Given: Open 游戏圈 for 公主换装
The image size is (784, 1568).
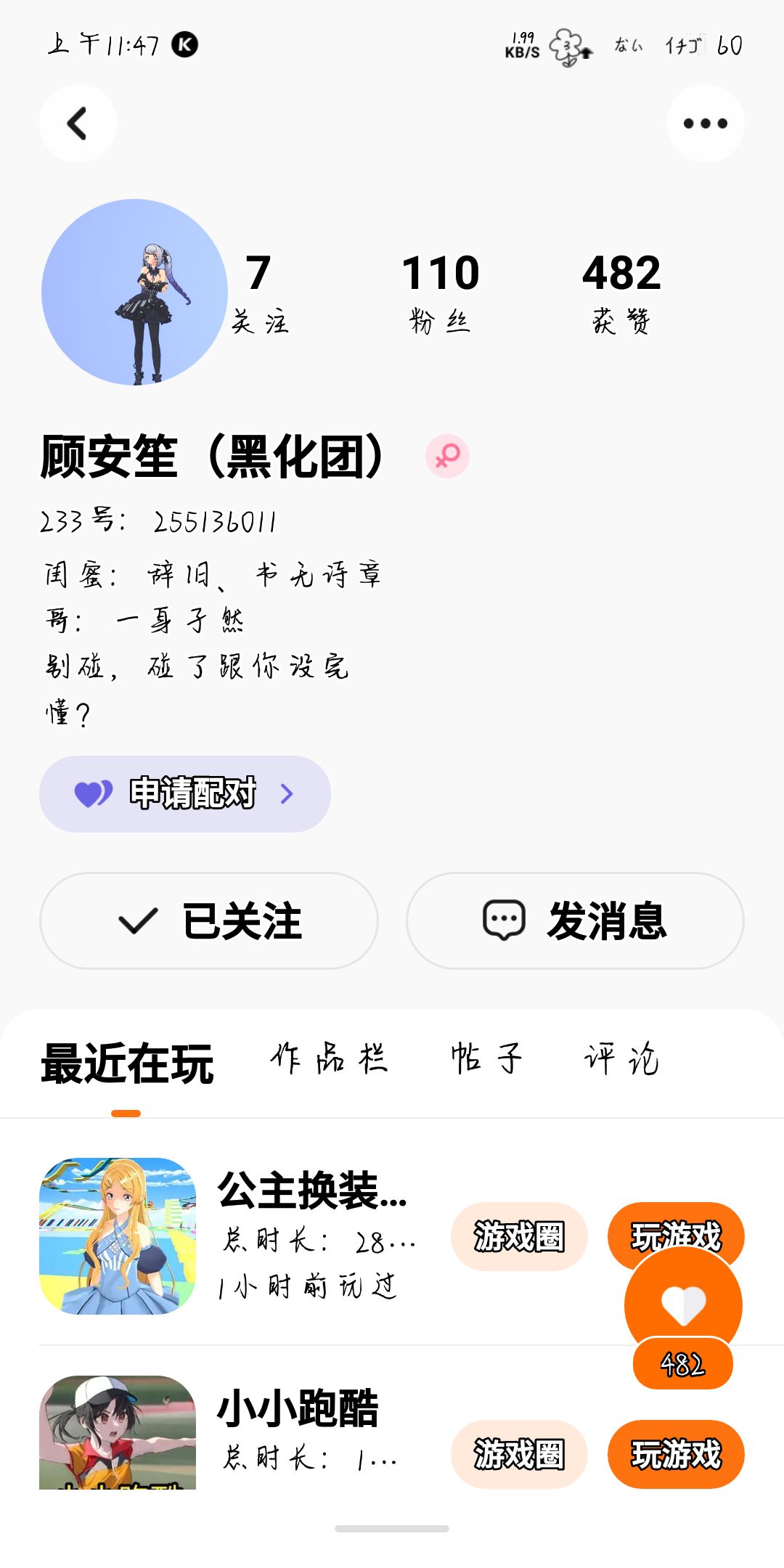Looking at the screenshot, I should coord(519,1236).
